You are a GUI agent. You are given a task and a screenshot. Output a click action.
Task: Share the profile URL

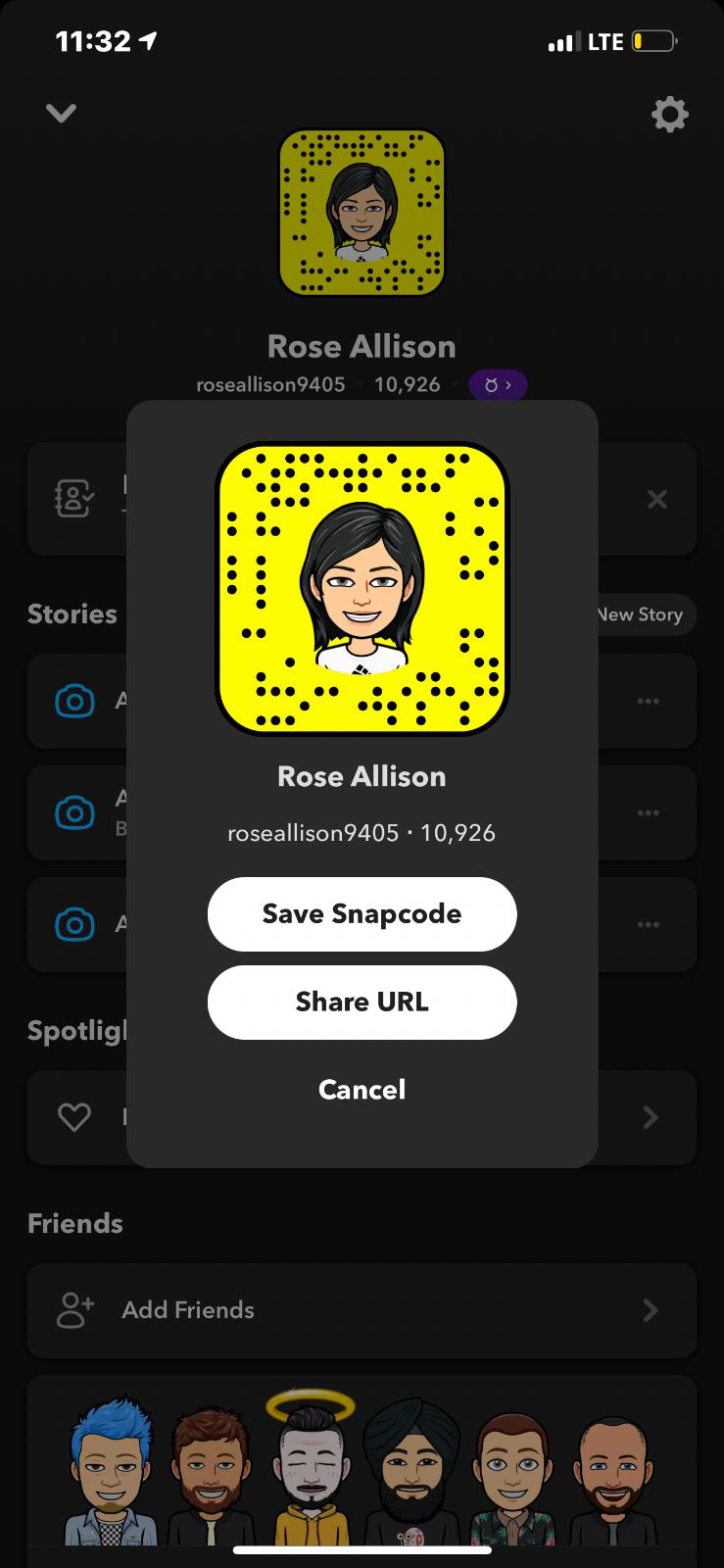tap(362, 1002)
